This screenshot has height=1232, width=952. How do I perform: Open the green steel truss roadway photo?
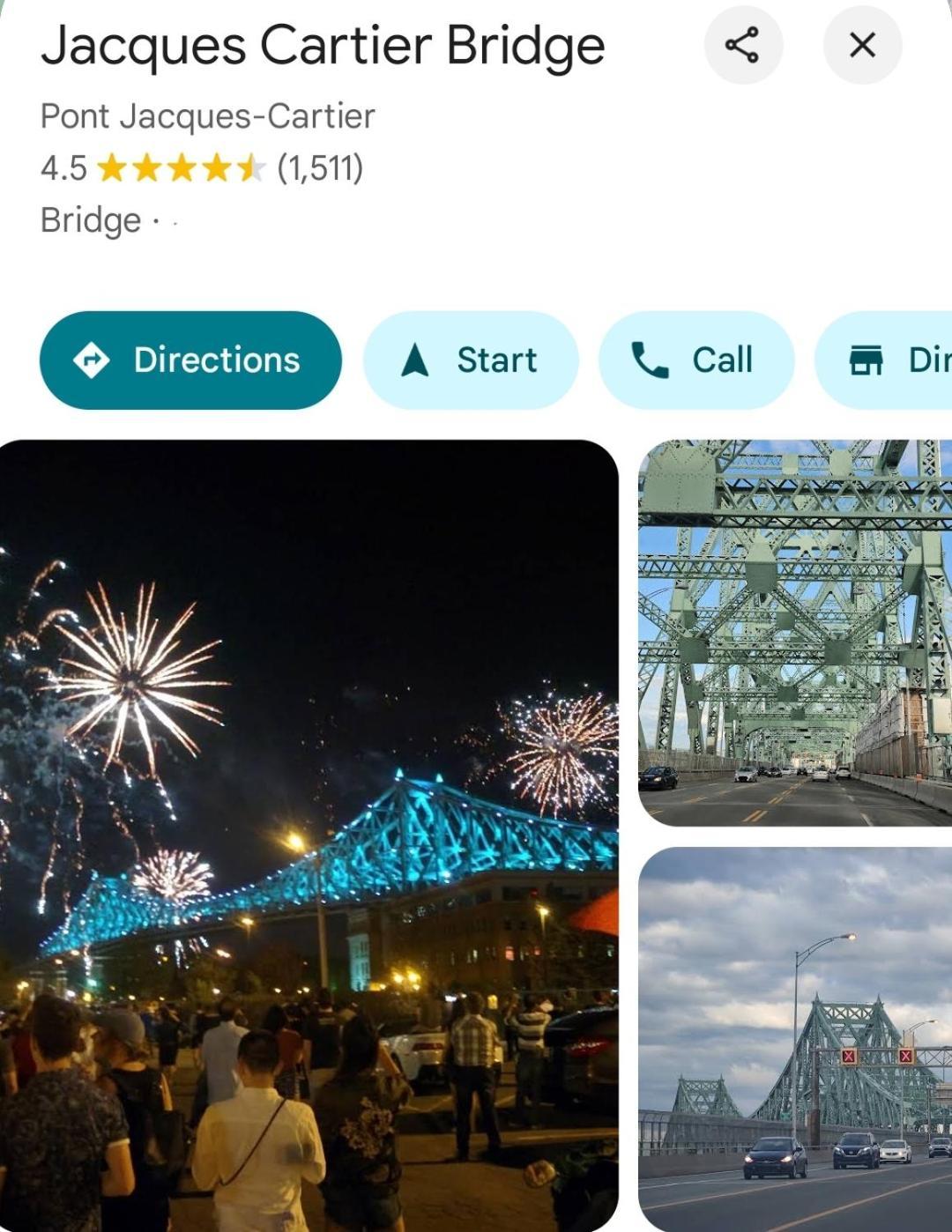pos(795,633)
